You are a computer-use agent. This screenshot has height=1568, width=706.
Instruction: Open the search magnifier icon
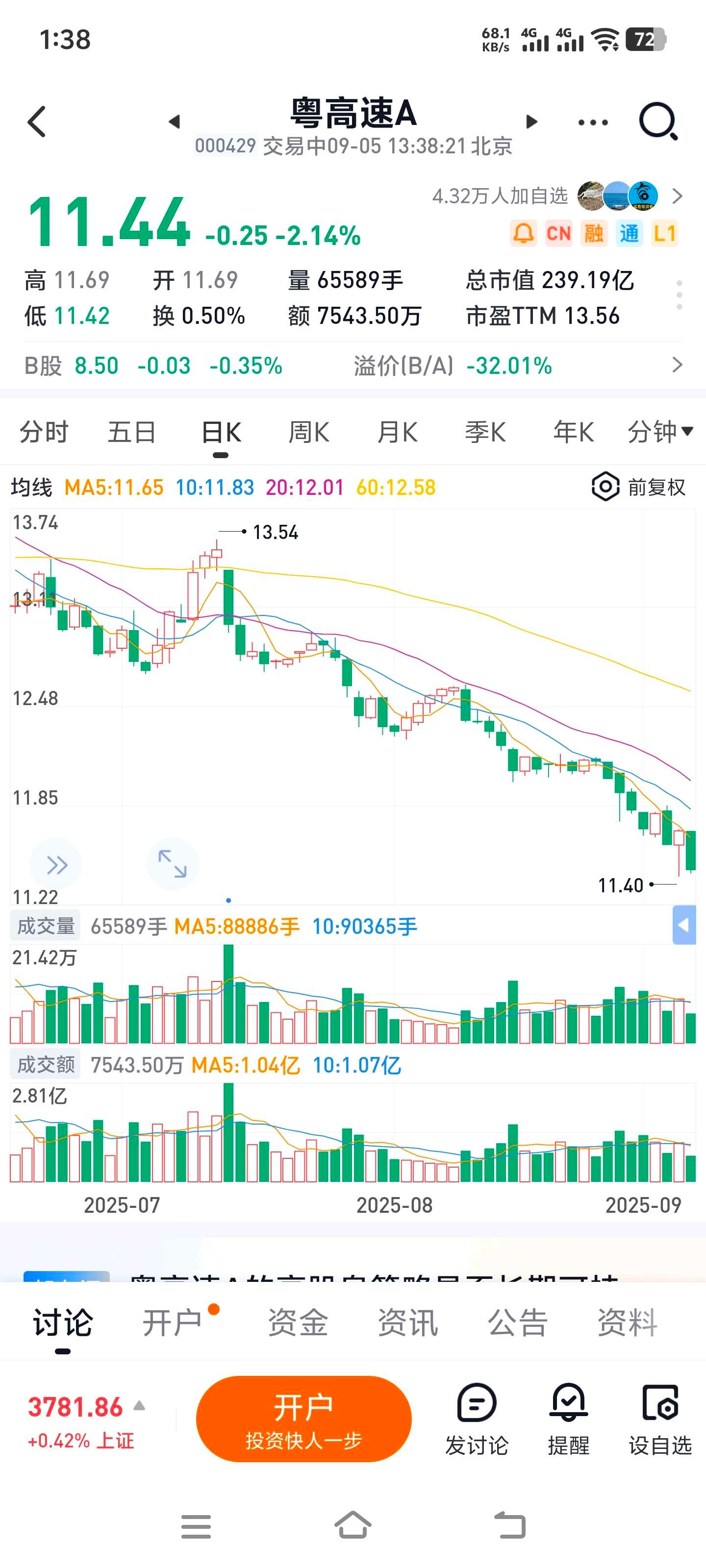coord(658,122)
